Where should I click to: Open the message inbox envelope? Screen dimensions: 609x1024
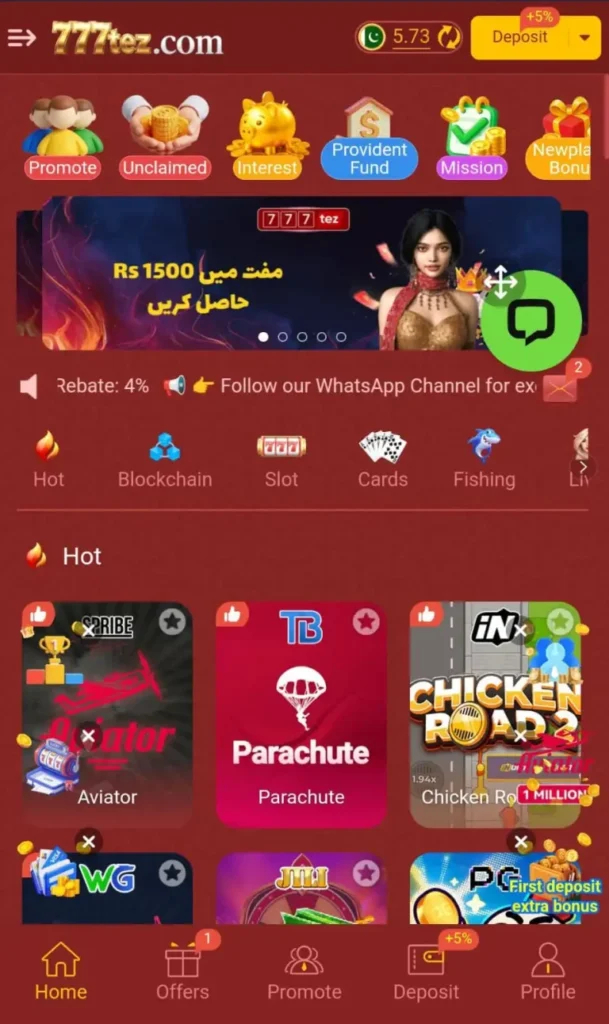pyautogui.click(x=560, y=386)
